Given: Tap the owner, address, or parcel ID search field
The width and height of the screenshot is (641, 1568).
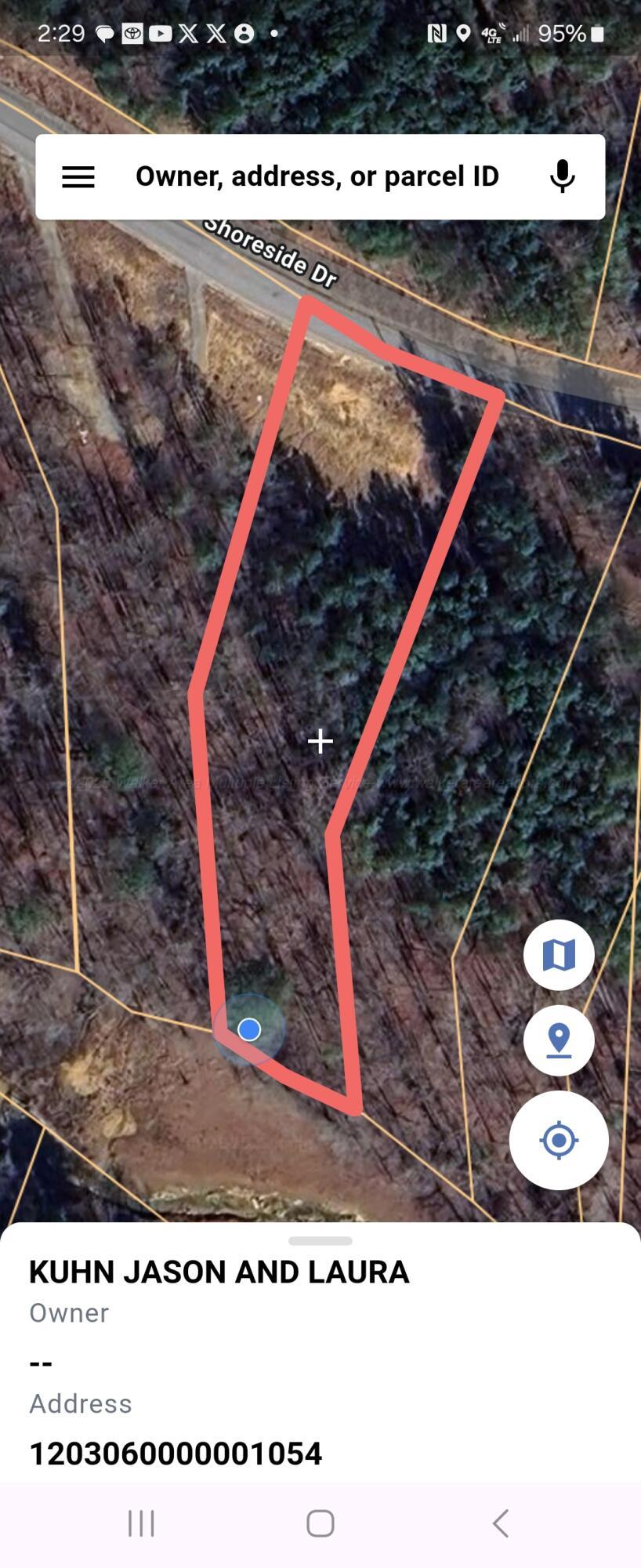Looking at the screenshot, I should click(x=317, y=177).
